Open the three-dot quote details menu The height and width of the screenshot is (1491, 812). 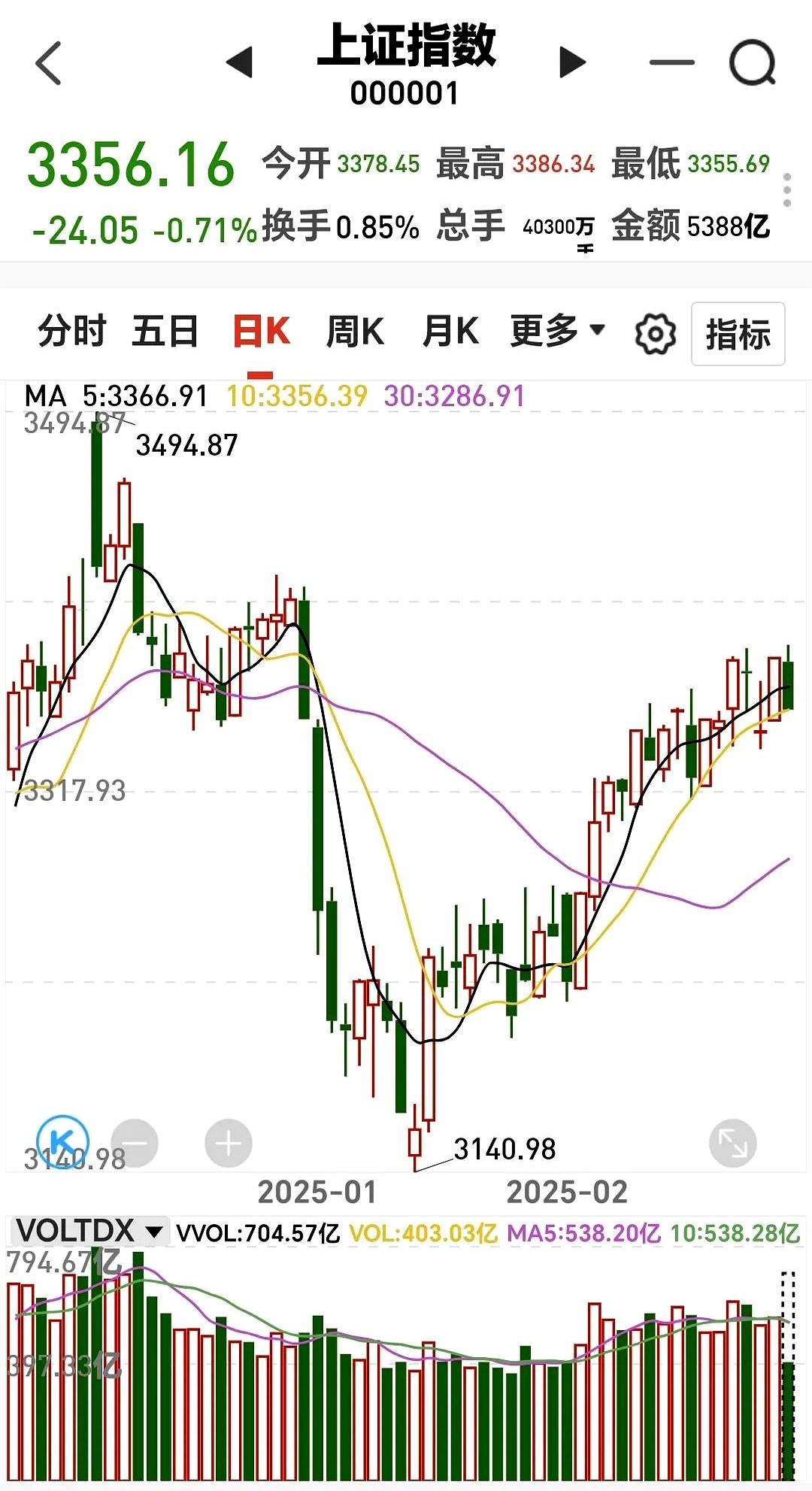pyautogui.click(x=787, y=189)
